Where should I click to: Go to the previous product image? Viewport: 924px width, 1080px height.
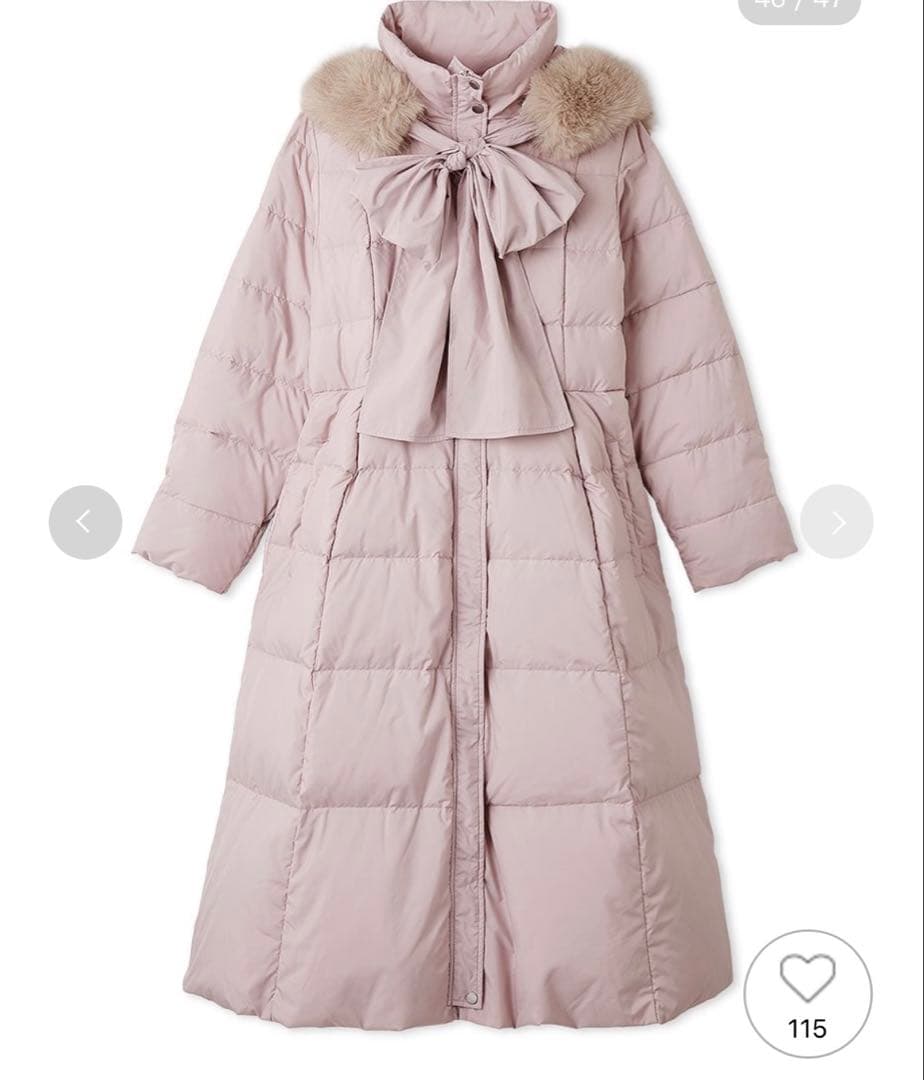[85, 521]
